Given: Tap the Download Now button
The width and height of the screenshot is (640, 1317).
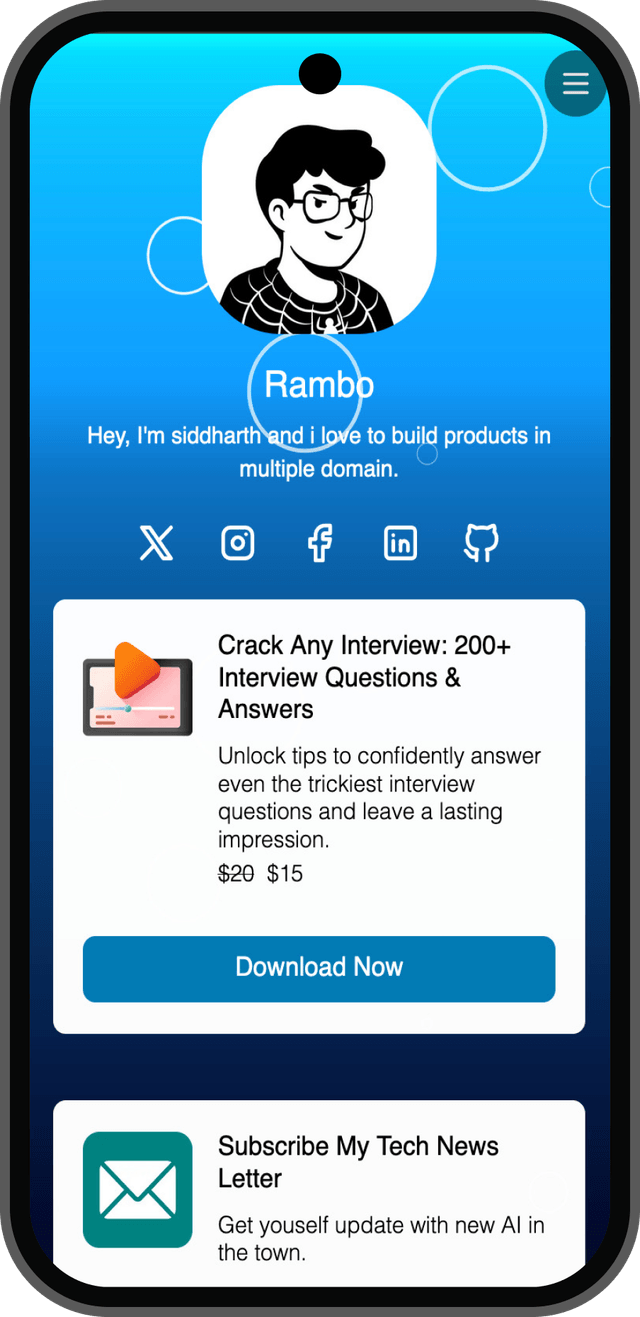Looking at the screenshot, I should [x=319, y=968].
